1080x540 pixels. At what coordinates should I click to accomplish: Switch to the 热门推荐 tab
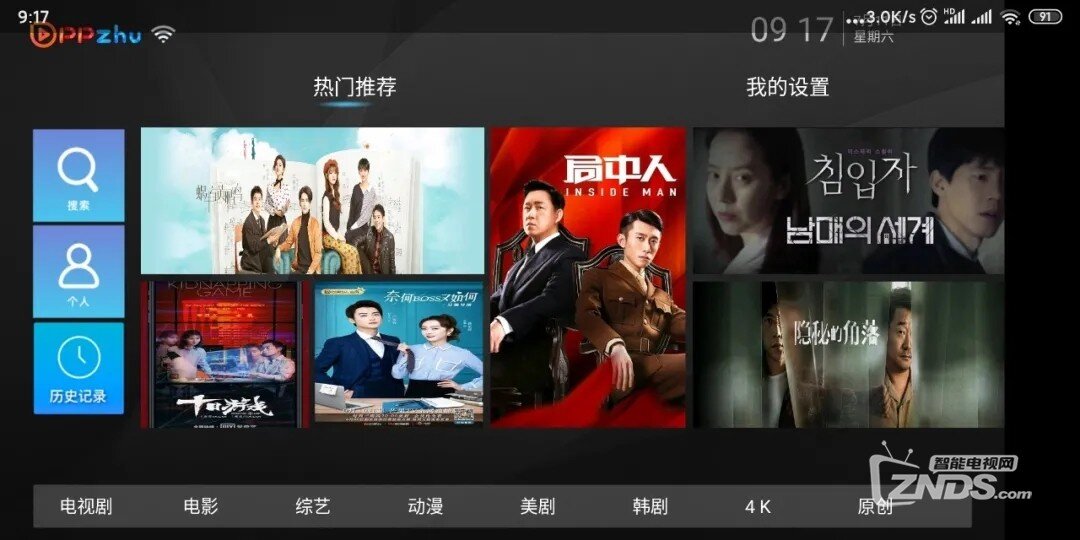click(x=355, y=87)
